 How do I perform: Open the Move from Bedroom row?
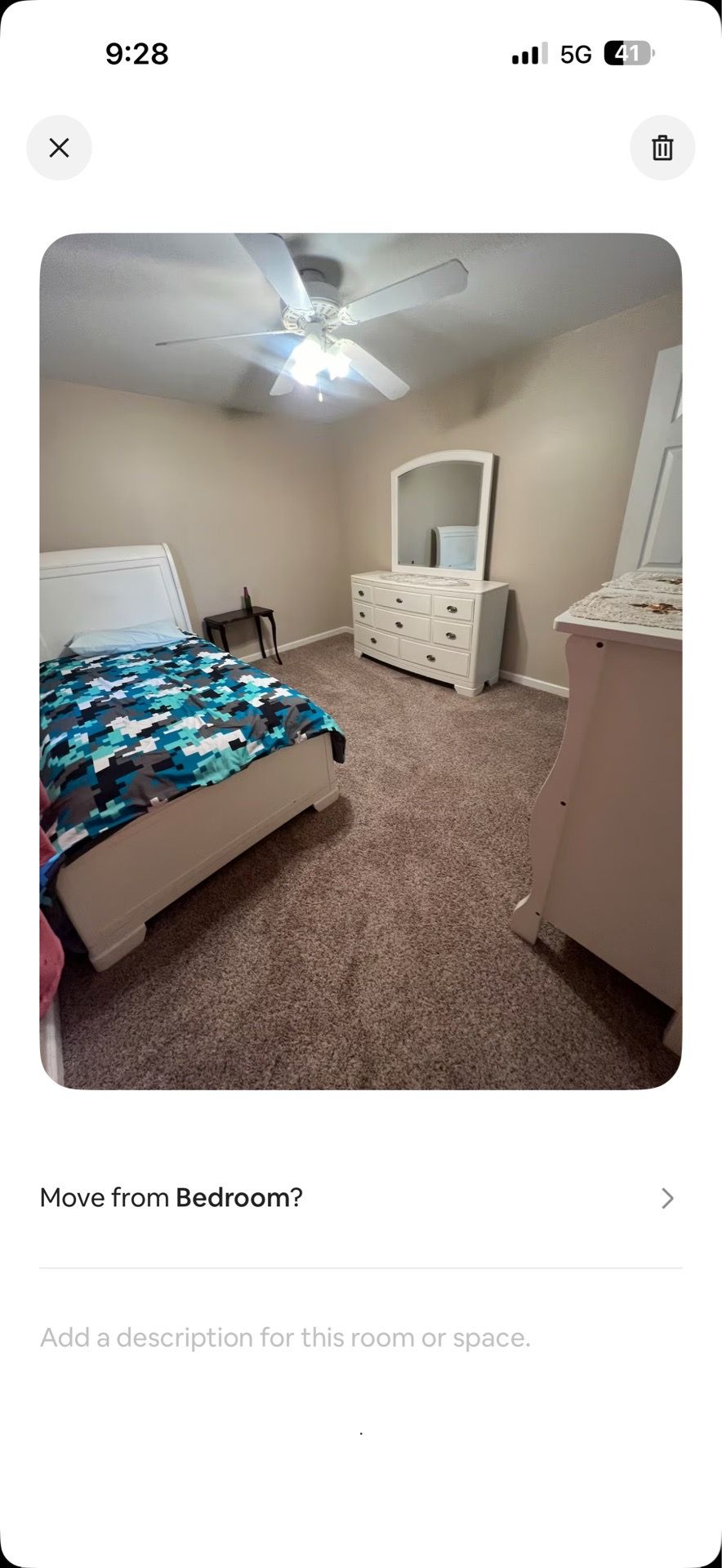[360, 1198]
